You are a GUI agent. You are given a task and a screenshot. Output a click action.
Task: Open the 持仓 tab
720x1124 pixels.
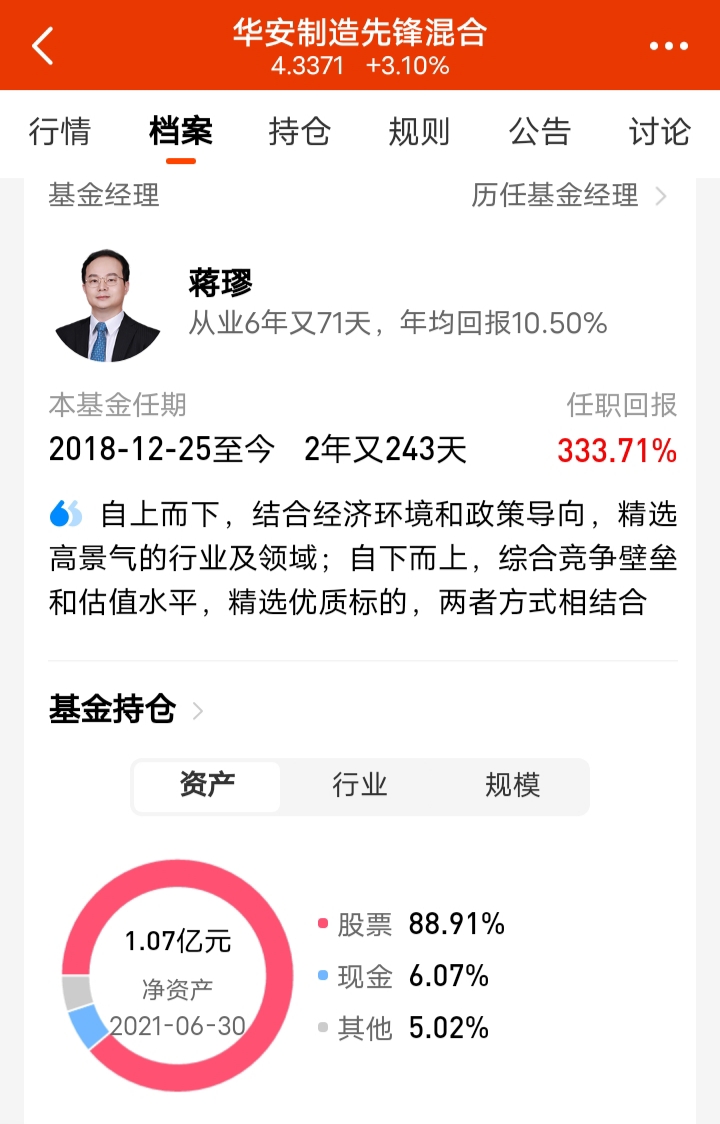pos(299,132)
